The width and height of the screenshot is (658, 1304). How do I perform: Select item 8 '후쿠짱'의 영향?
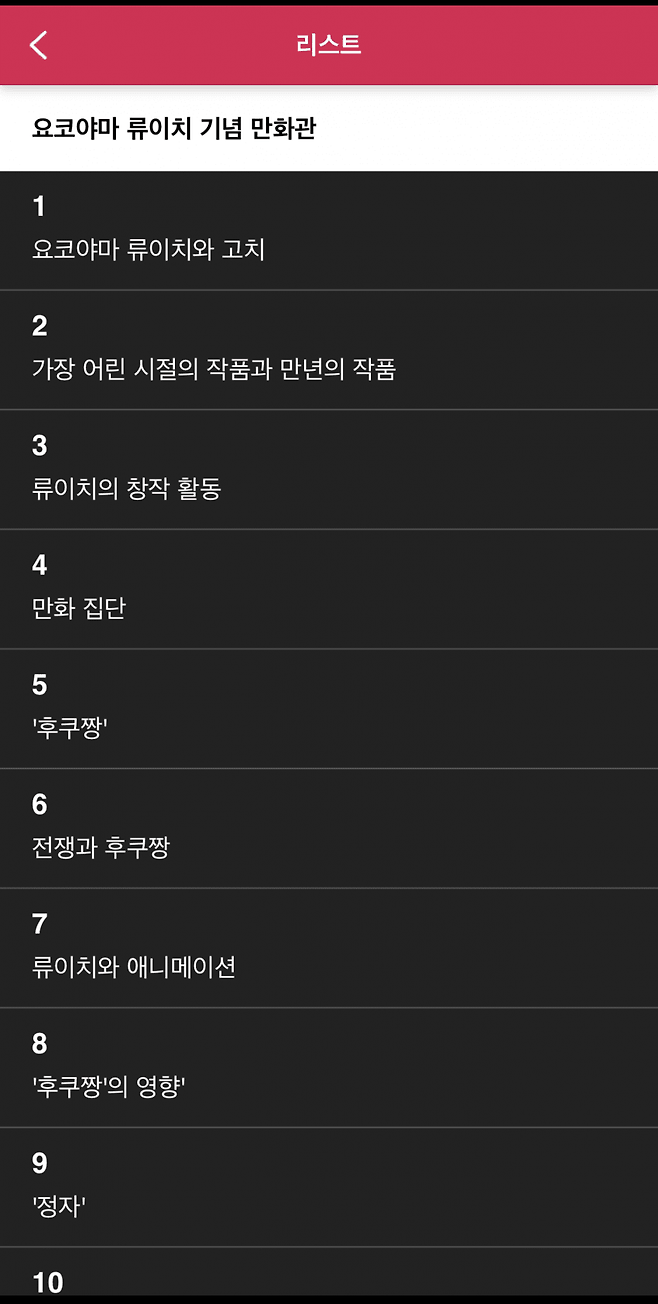(x=329, y=1068)
